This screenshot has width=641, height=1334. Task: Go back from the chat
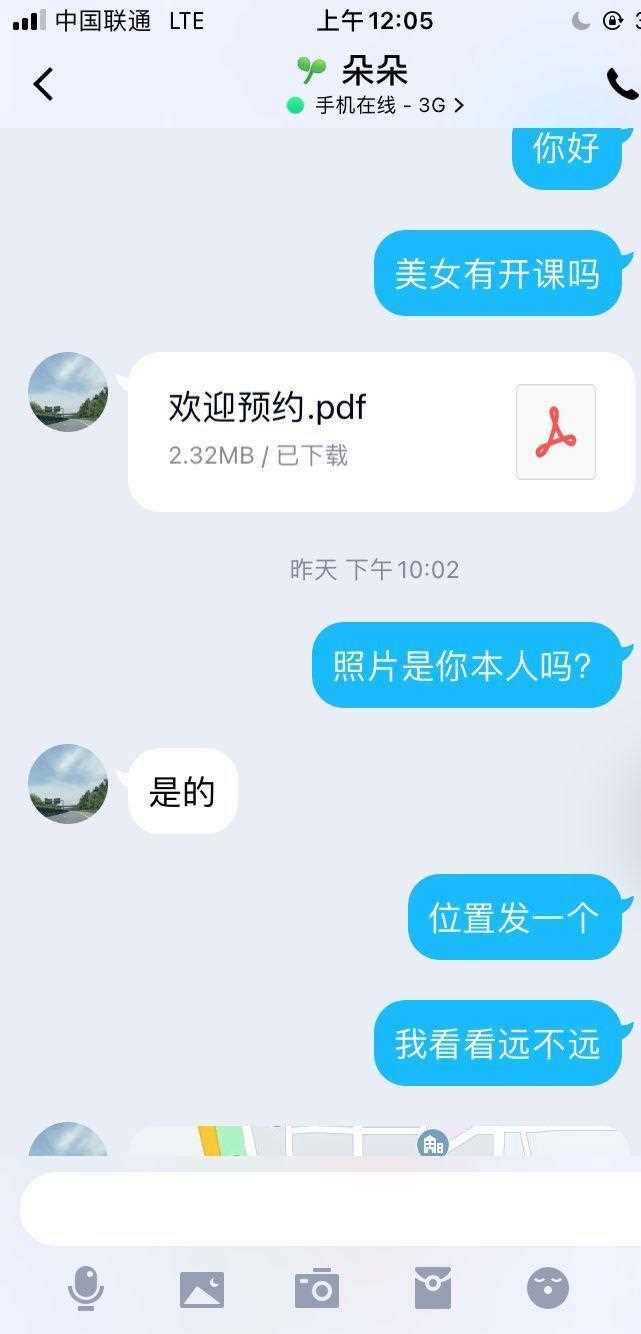point(43,85)
